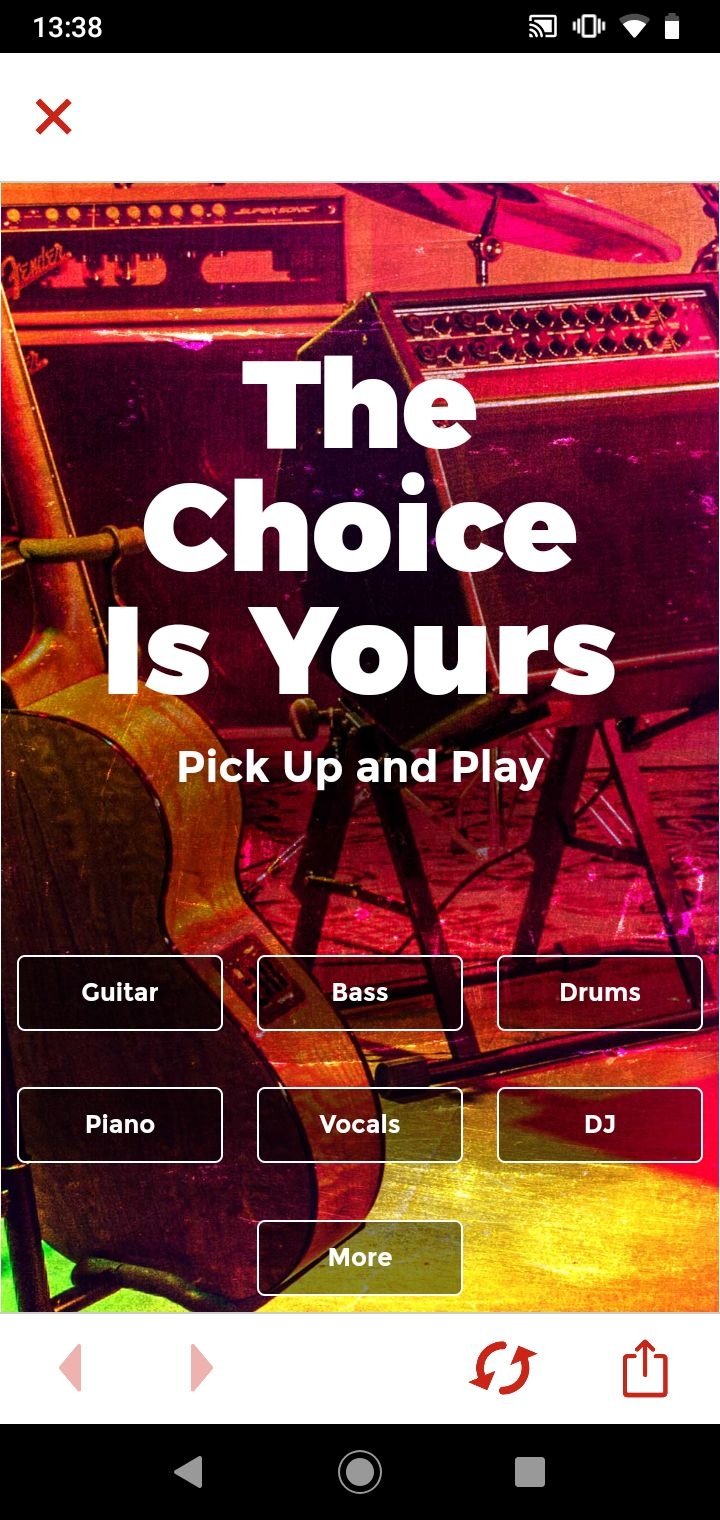Screen dimensions: 720x1520
Task: Close the in-app browser with the X
Action: [53, 117]
